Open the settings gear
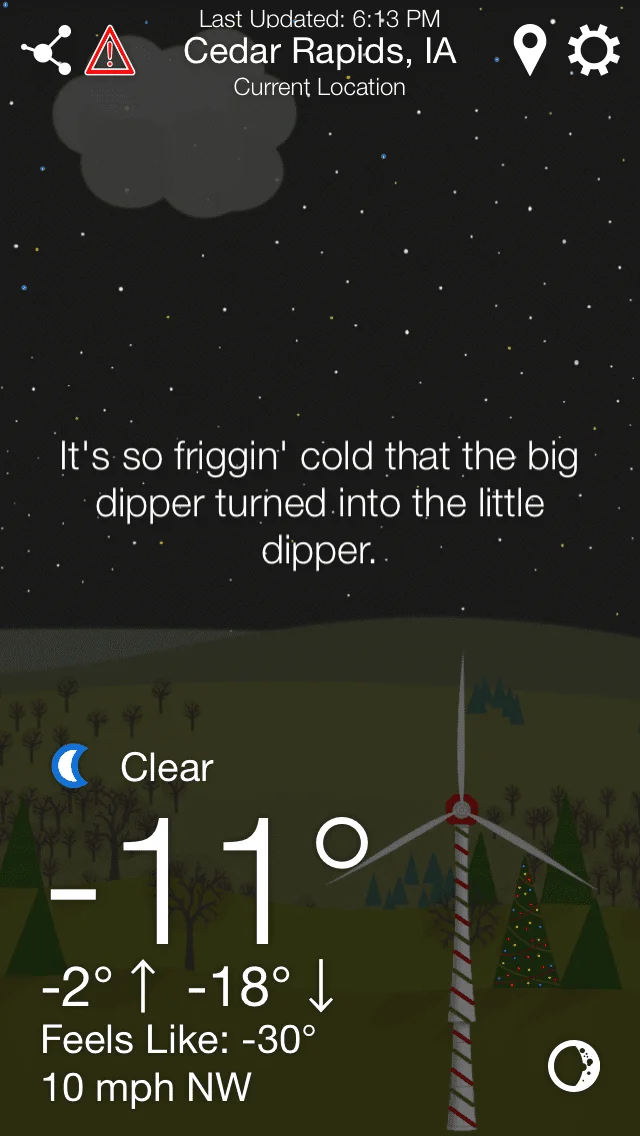The image size is (640, 1136). tap(594, 50)
